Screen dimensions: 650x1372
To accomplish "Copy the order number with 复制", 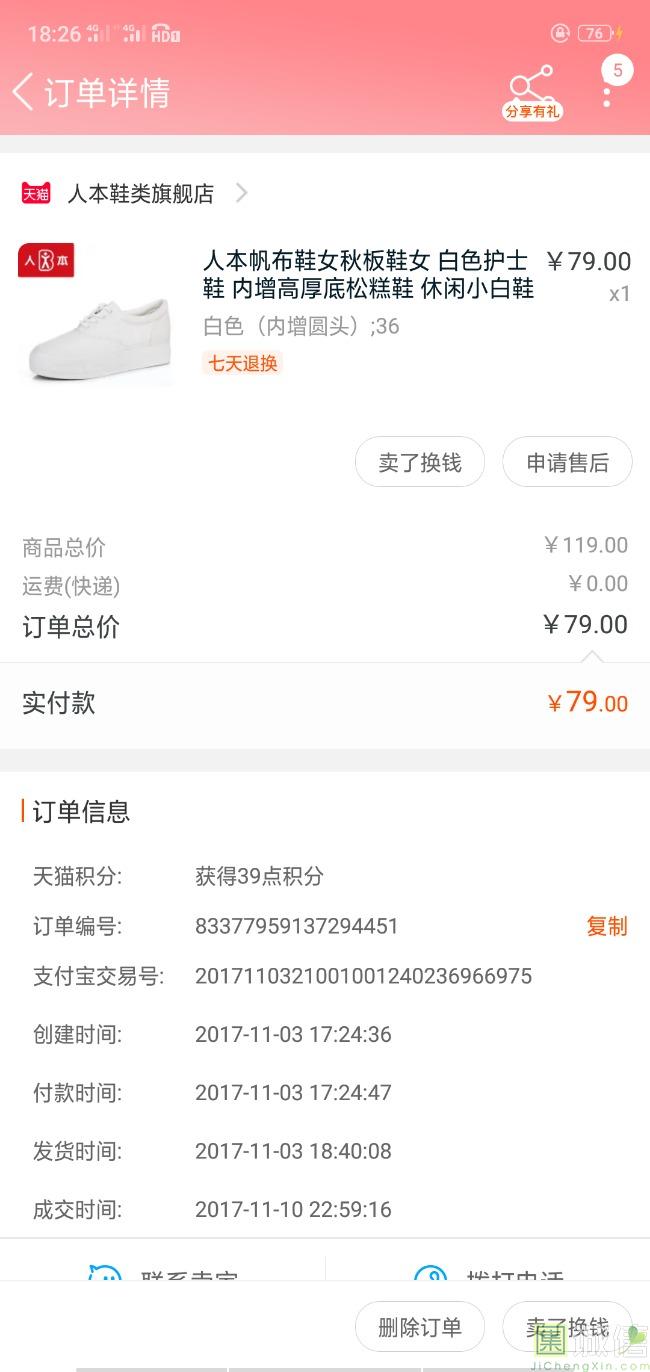I will point(606,926).
